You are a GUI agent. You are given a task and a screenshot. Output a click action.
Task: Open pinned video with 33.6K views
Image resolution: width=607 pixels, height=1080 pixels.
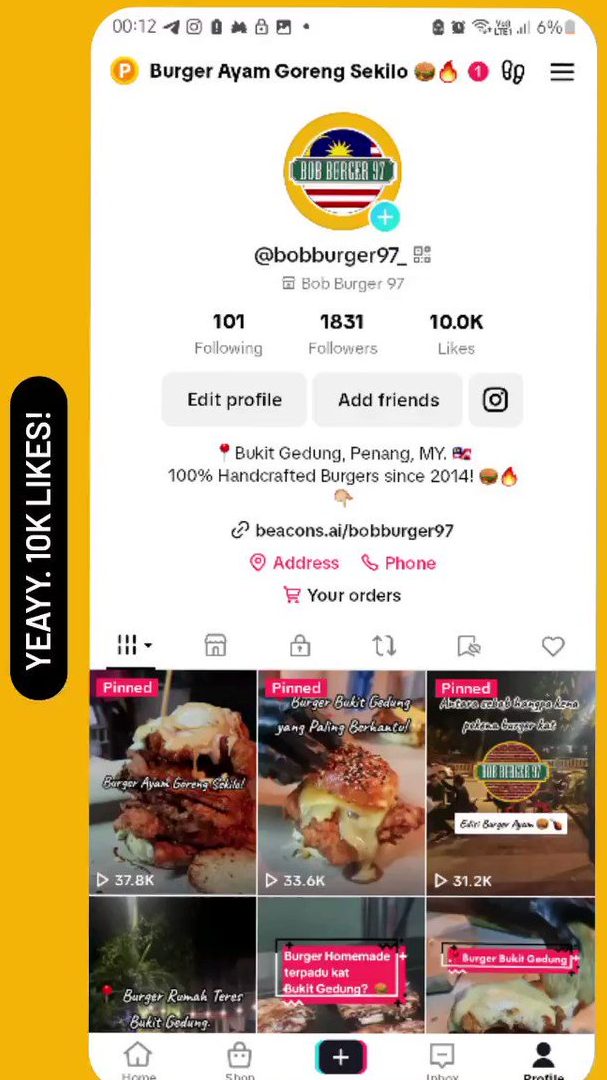pyautogui.click(x=342, y=783)
